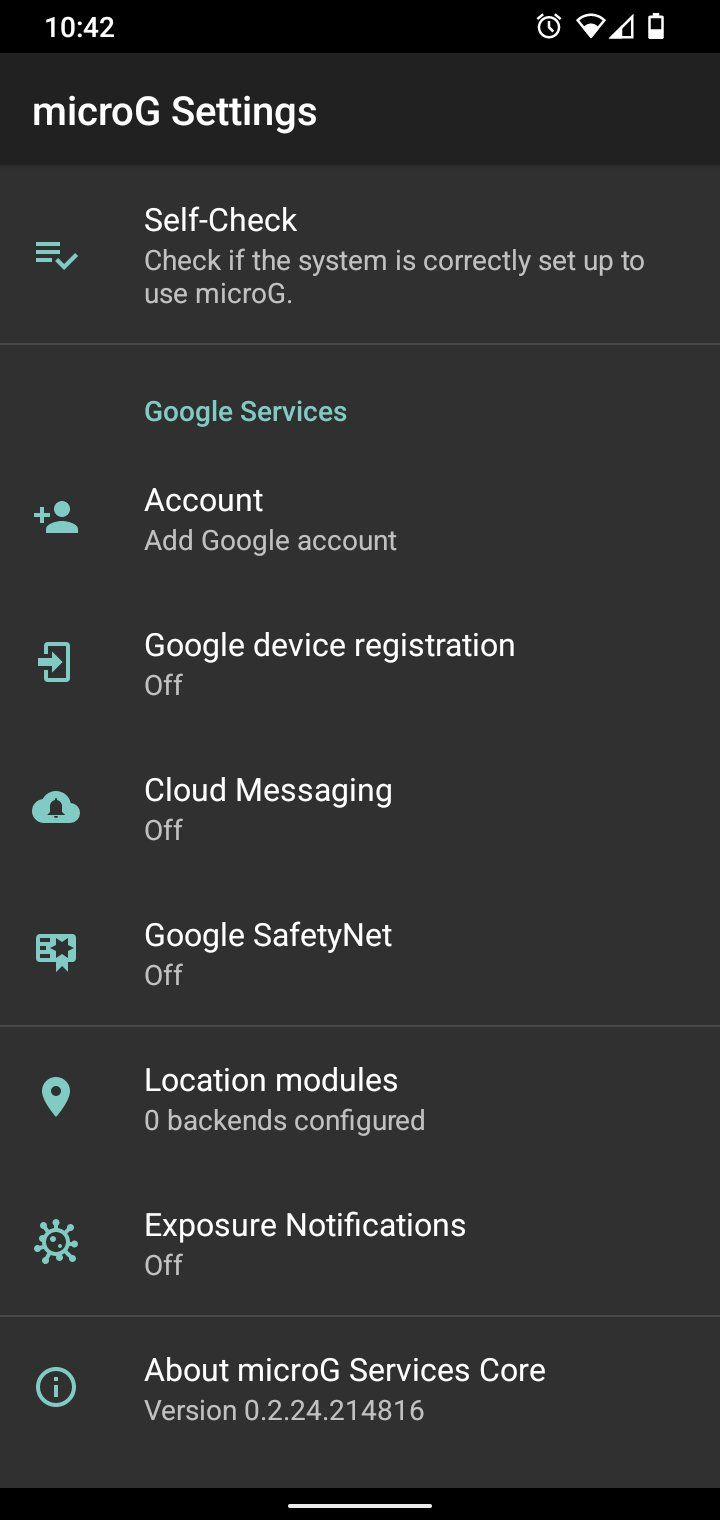Screen dimensions: 720x1520
Task: Click the Google SafetyNet certificate icon
Action: 56,952
